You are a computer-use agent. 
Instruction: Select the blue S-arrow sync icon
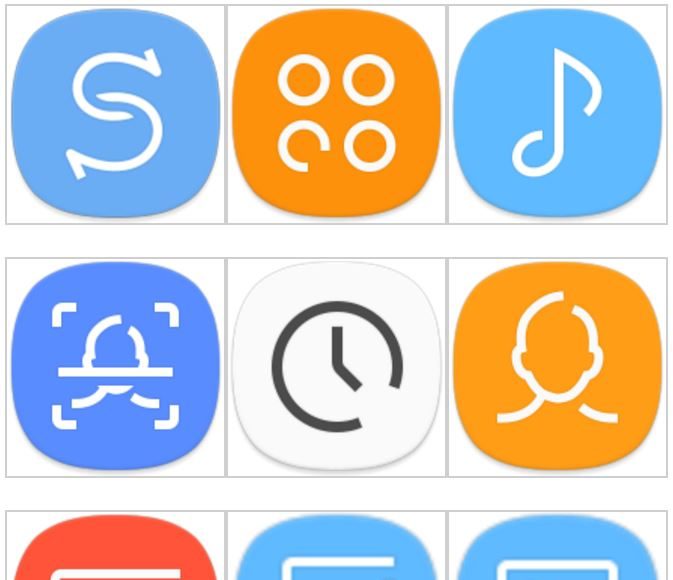[x=115, y=114]
